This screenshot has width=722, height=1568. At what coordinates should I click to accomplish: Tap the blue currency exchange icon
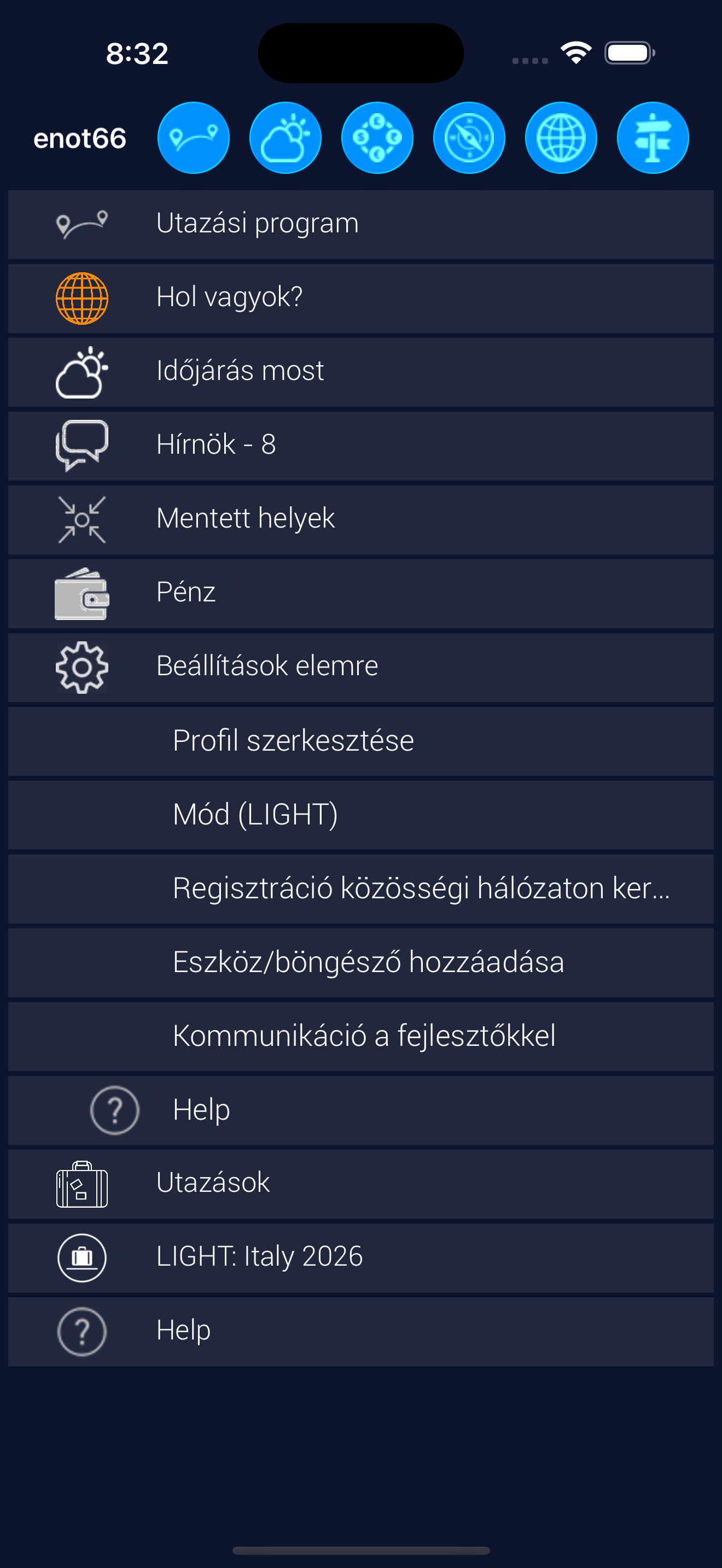click(377, 138)
